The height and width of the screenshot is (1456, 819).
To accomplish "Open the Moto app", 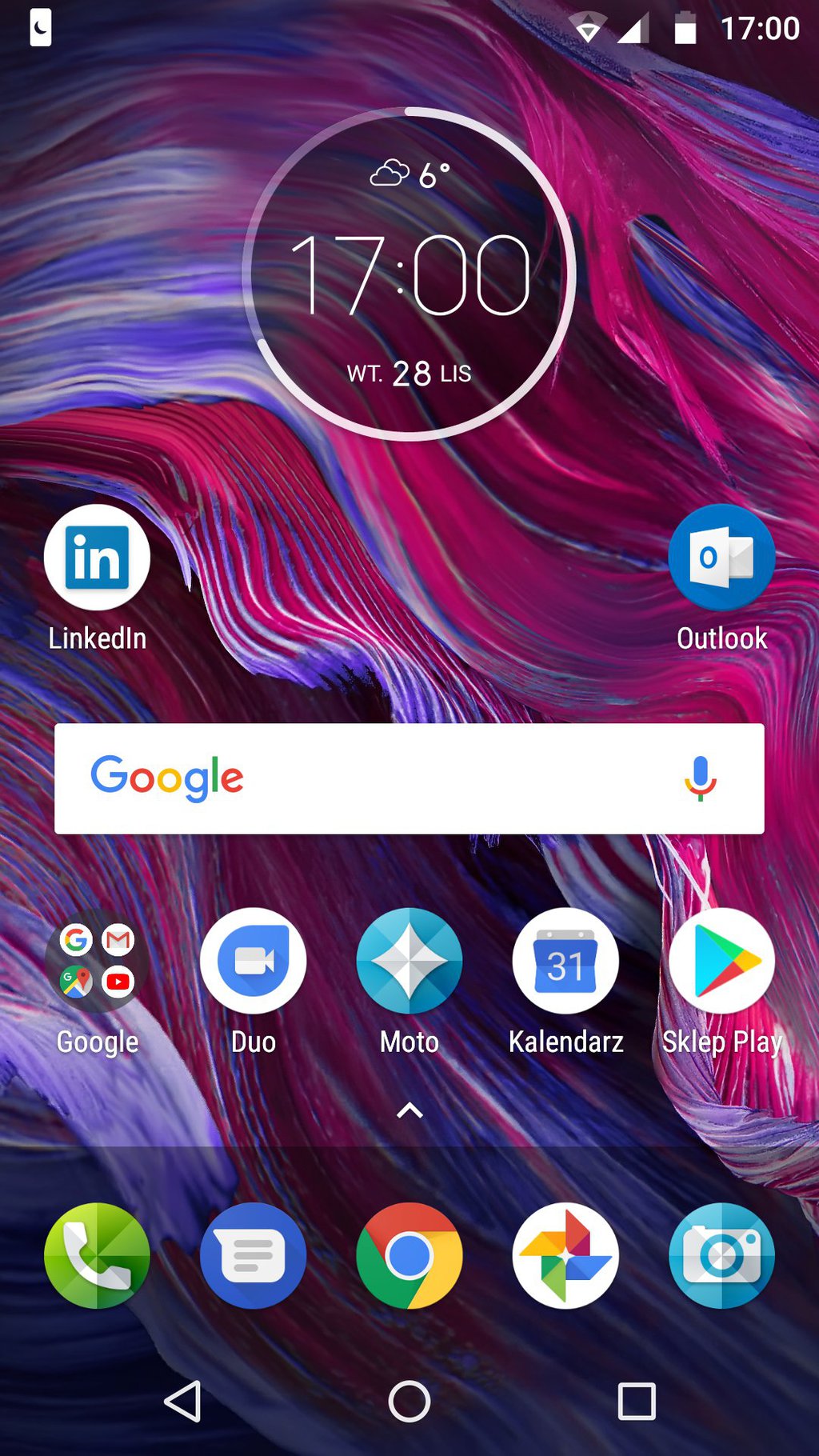I will 409,961.
